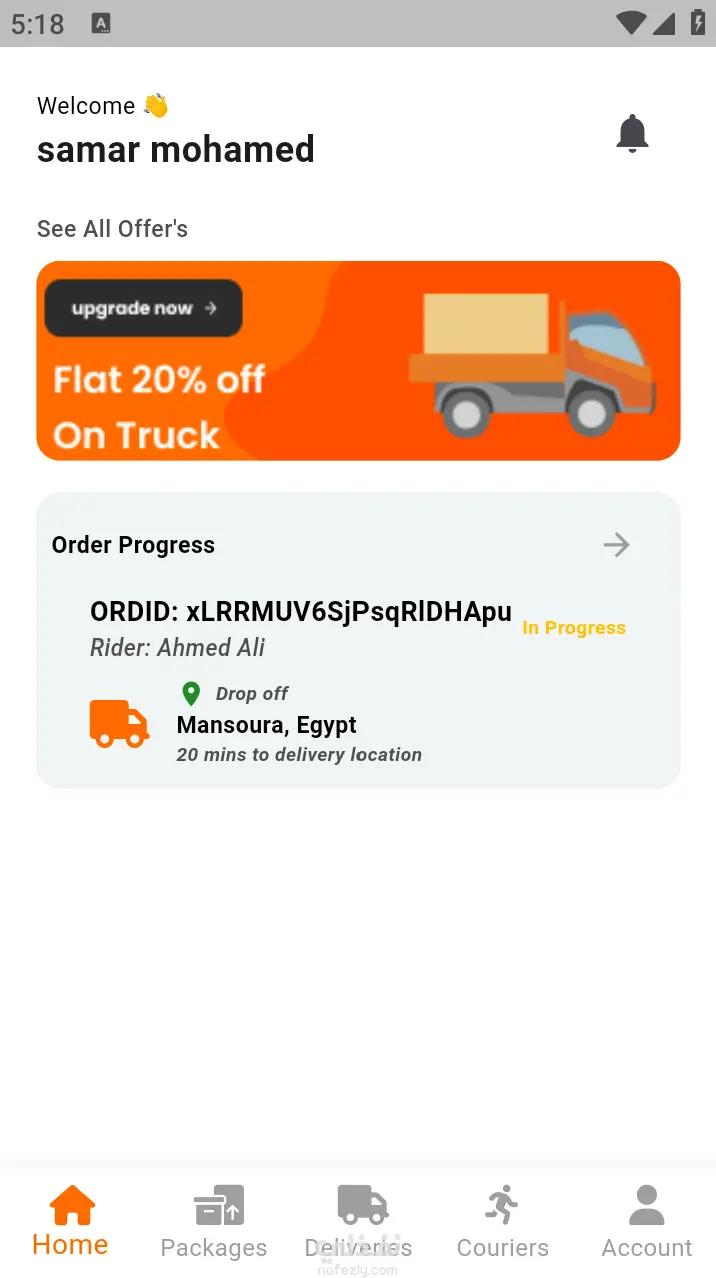716x1278 pixels.
Task: Open the order with rider Ahmed Ali
Action: 300,628
